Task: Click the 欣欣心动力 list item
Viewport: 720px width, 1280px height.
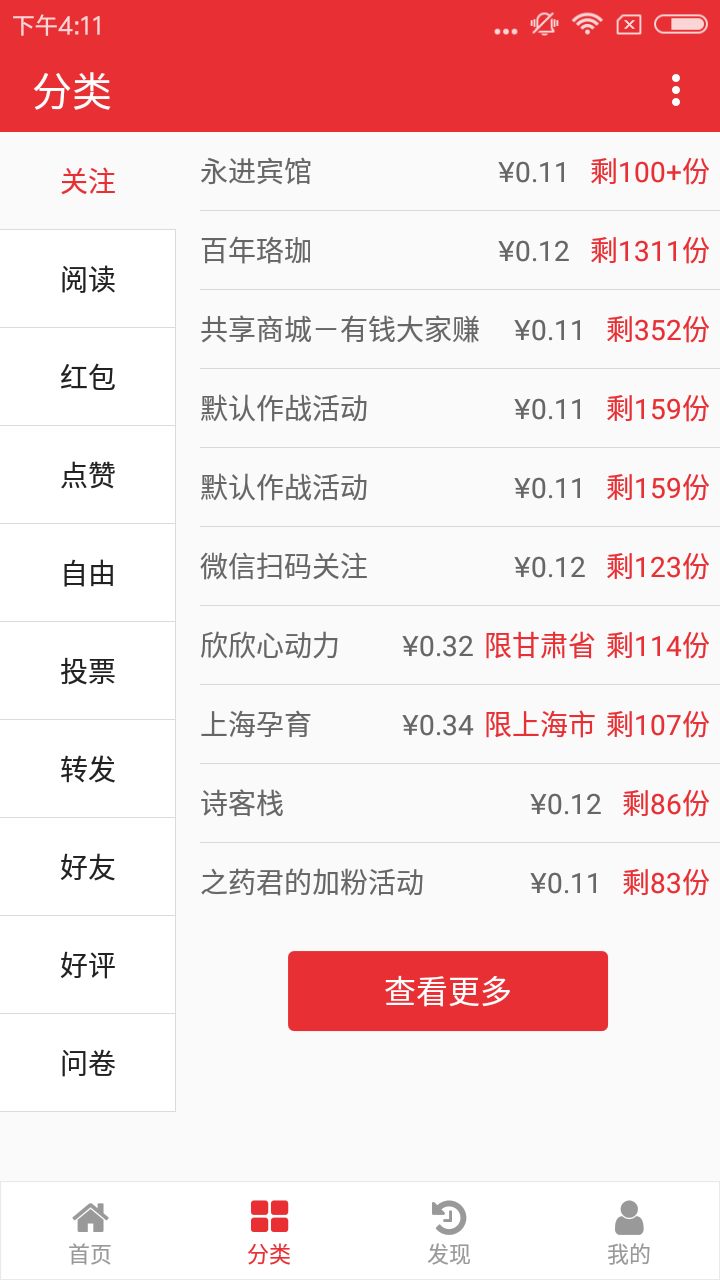Action: coord(447,646)
